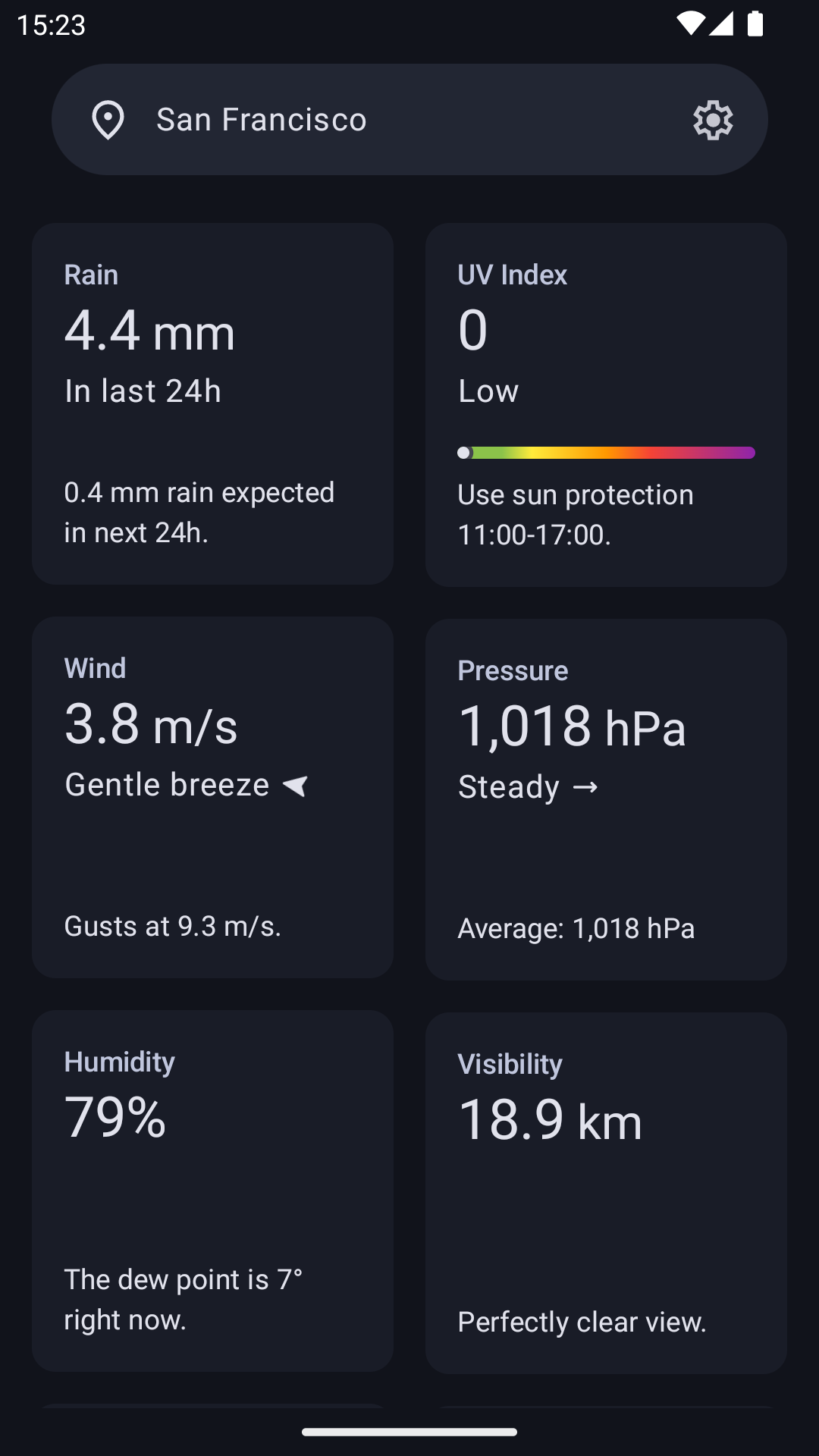Open the settings gear

[x=713, y=120]
